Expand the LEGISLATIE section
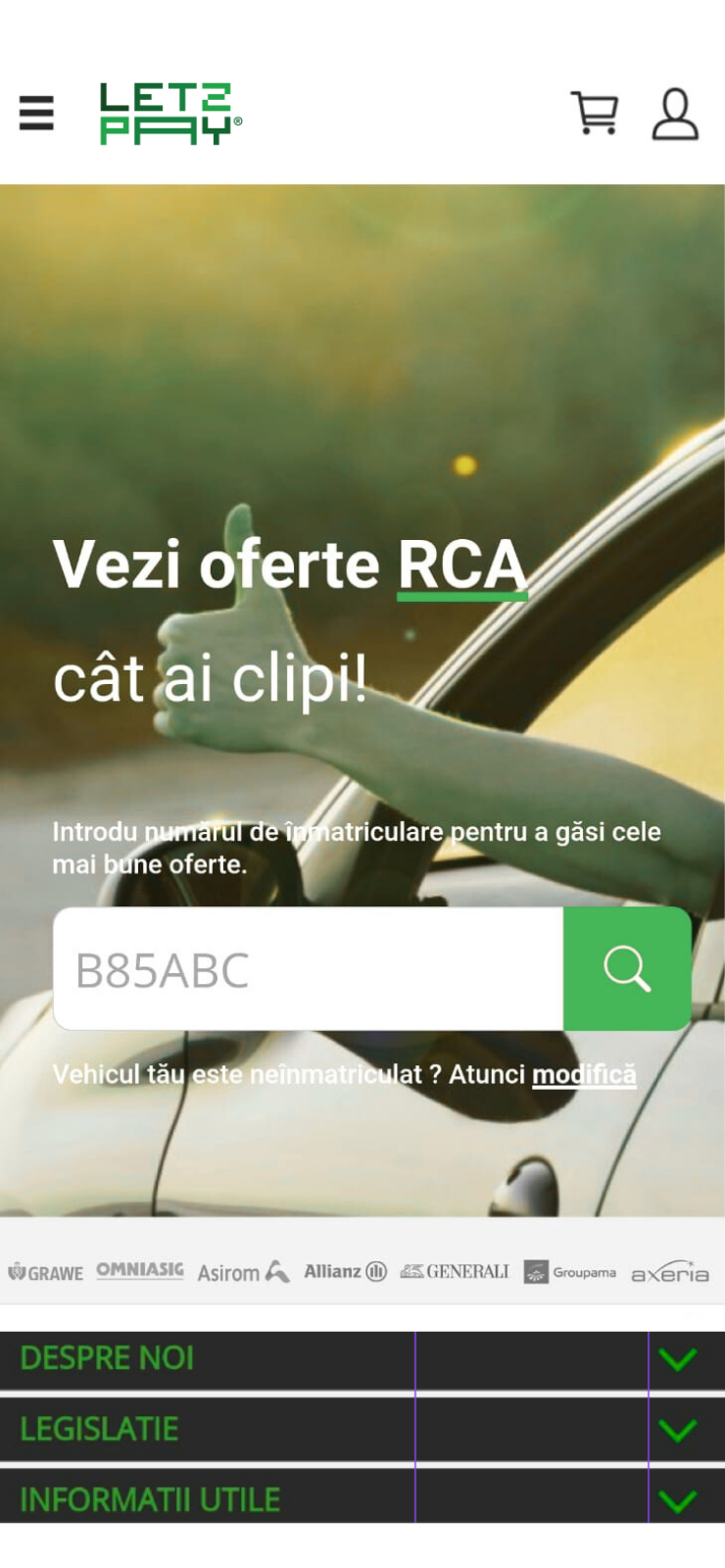 tap(677, 1430)
